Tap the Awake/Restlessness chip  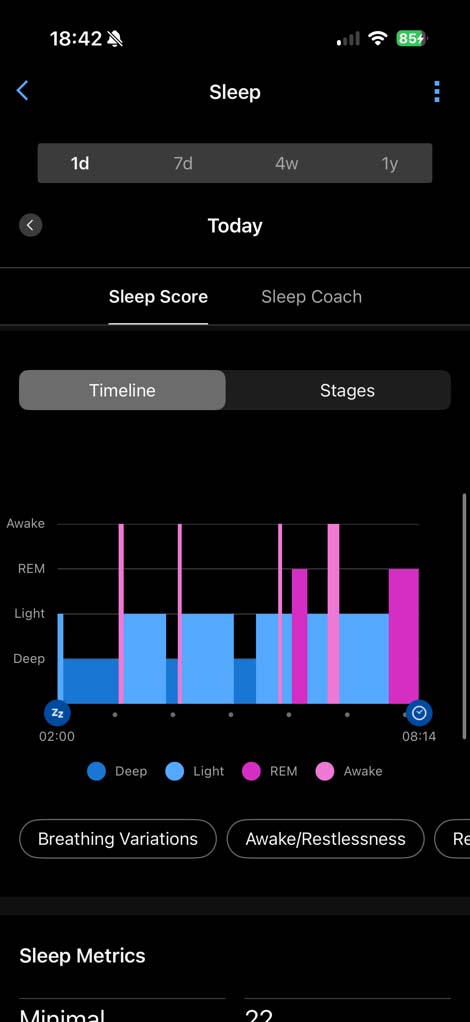(325, 839)
